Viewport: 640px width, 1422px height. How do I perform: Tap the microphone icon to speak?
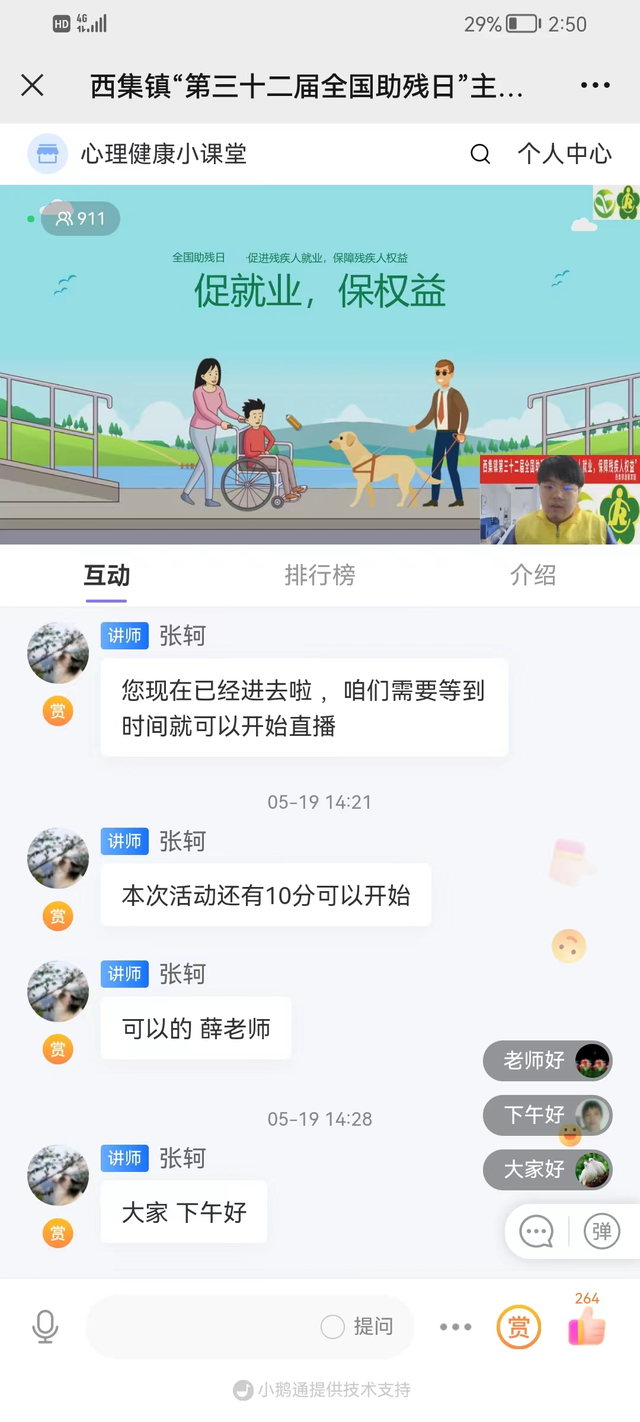[45, 1327]
